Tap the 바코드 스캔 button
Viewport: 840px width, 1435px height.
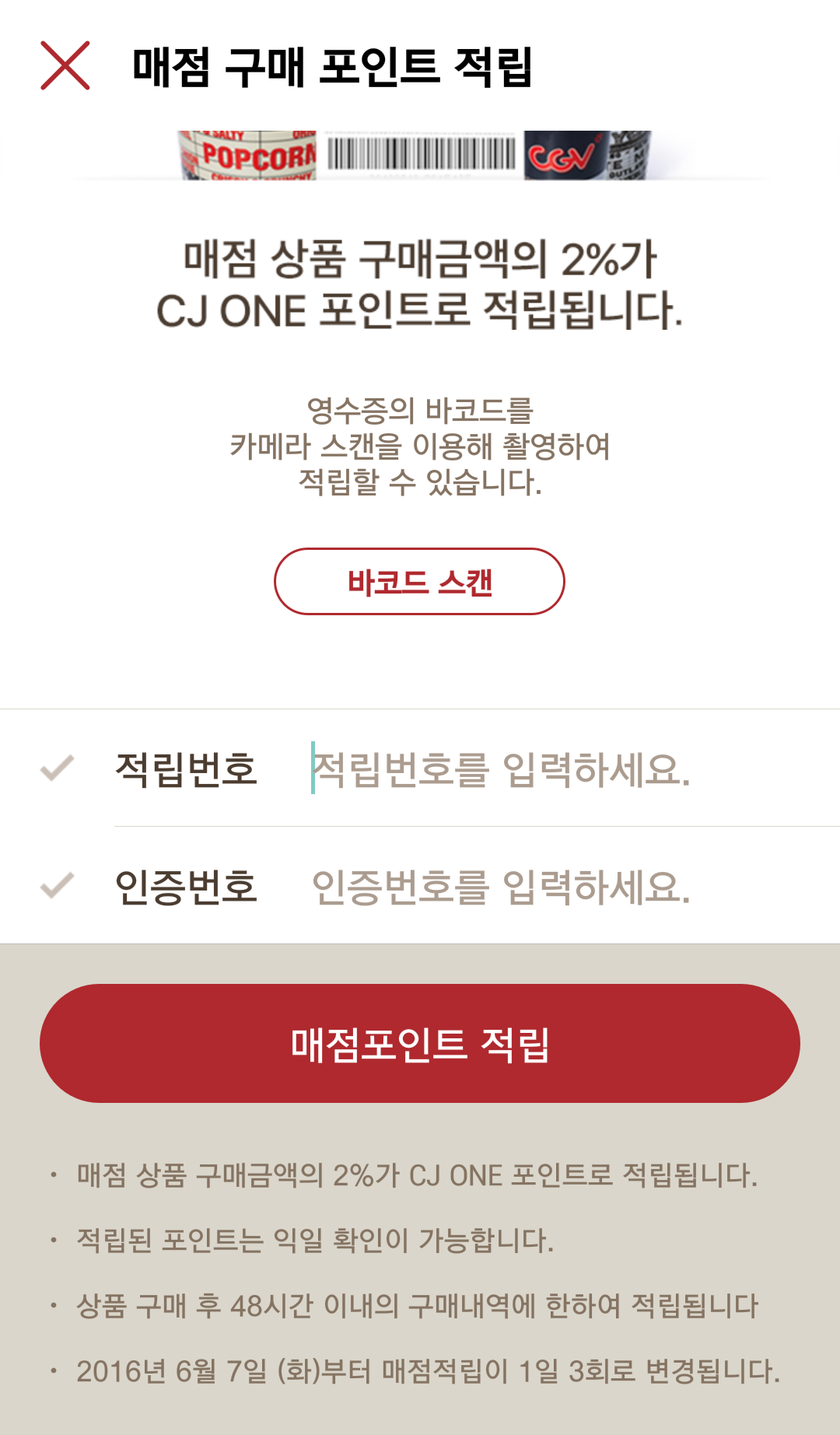coord(419,582)
